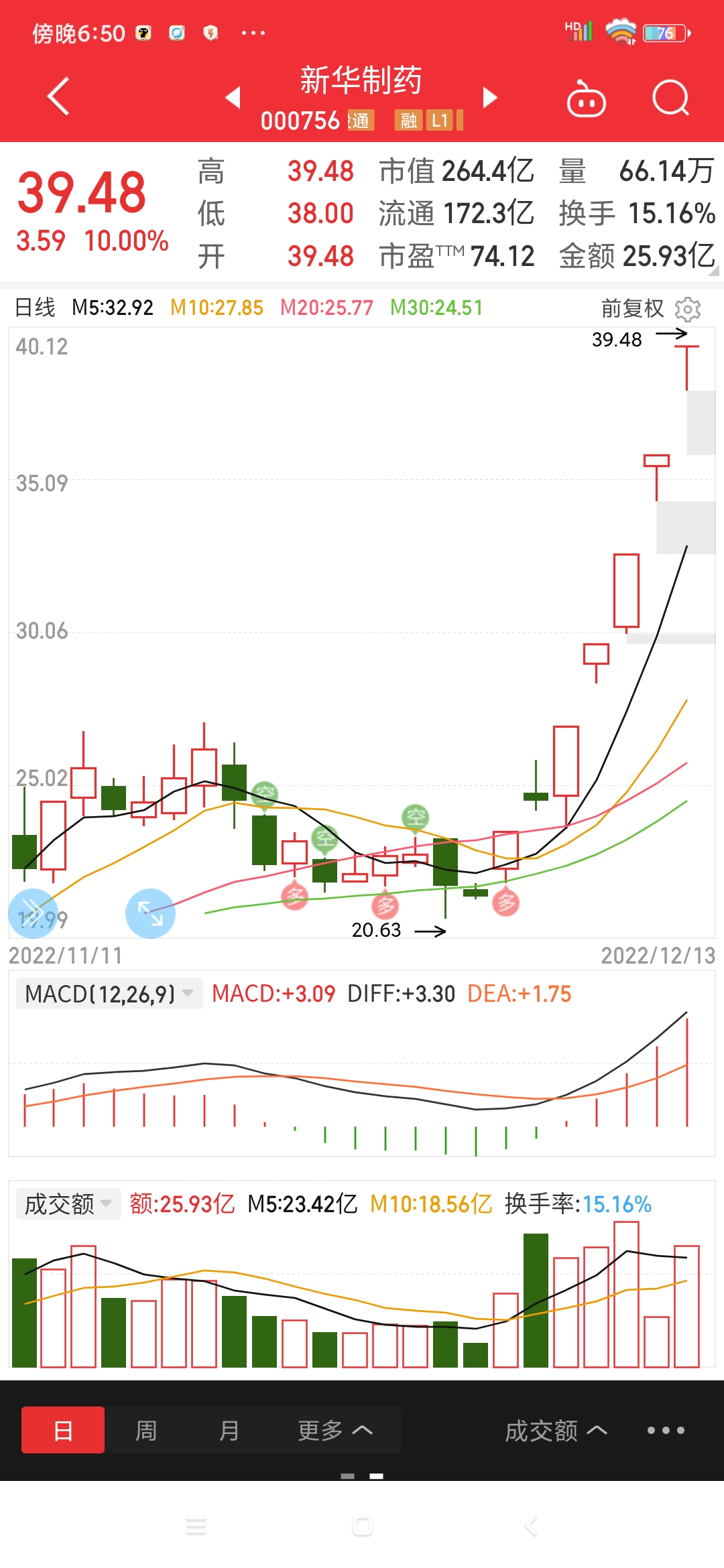Screen dimensions: 724x1568
Task: Switch to the 月 monthly chart
Action: click(x=229, y=1431)
